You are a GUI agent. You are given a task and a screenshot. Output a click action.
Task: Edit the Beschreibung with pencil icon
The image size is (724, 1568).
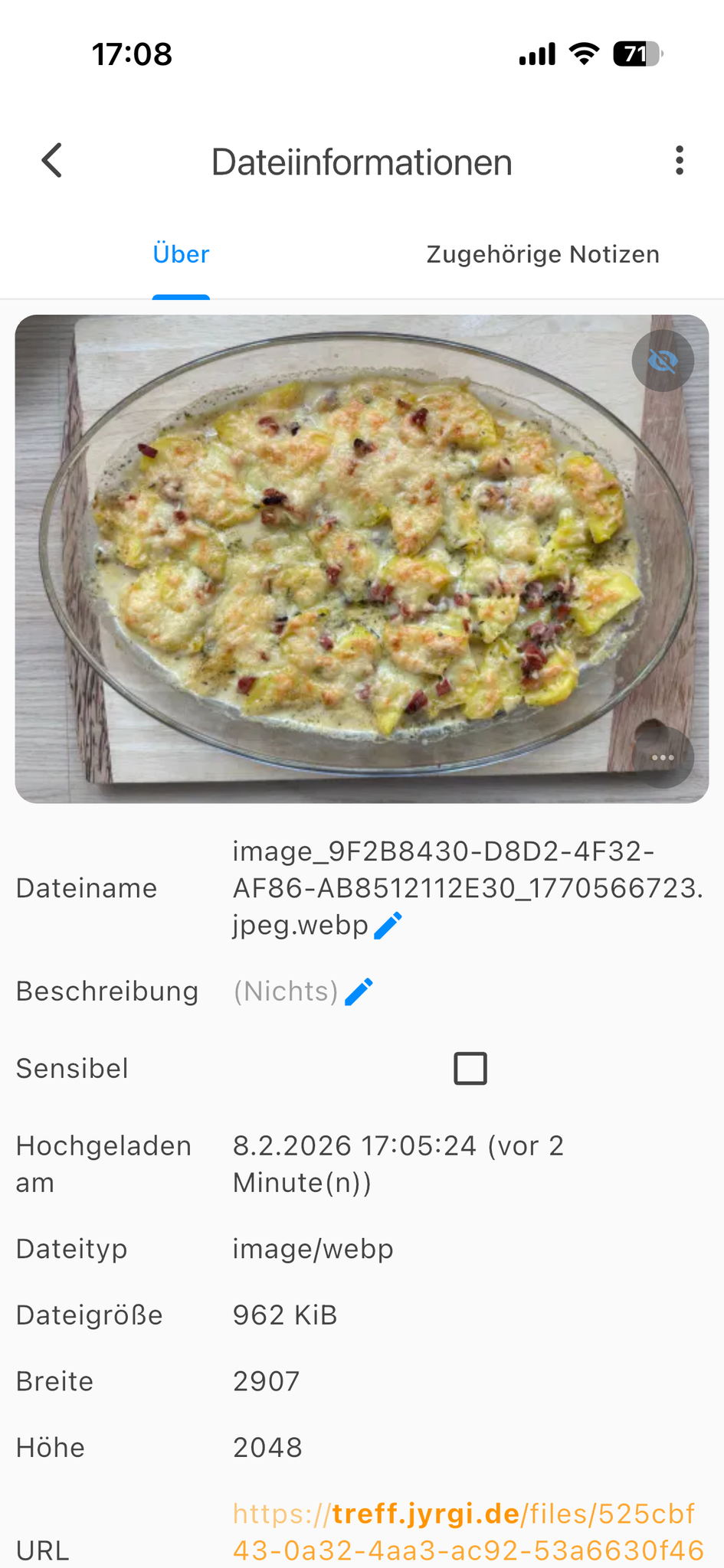click(x=359, y=991)
